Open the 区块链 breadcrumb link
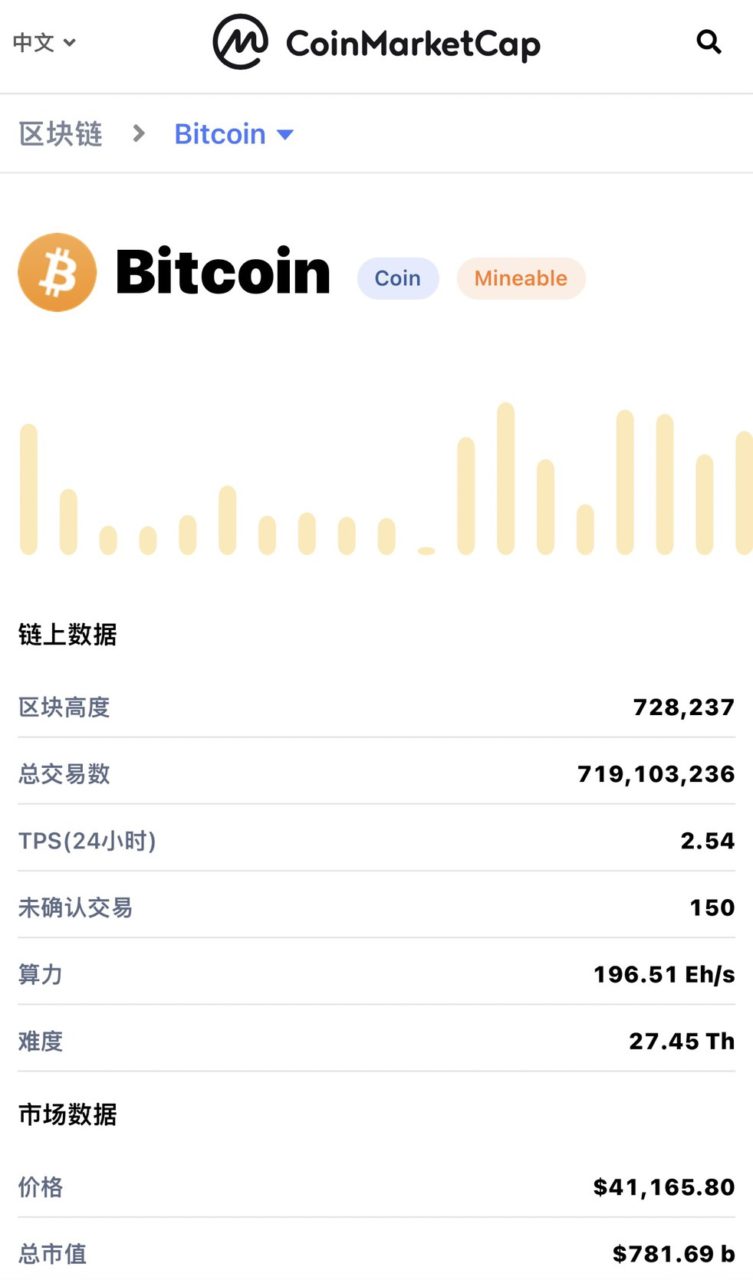This screenshot has width=753, height=1280. coord(60,134)
